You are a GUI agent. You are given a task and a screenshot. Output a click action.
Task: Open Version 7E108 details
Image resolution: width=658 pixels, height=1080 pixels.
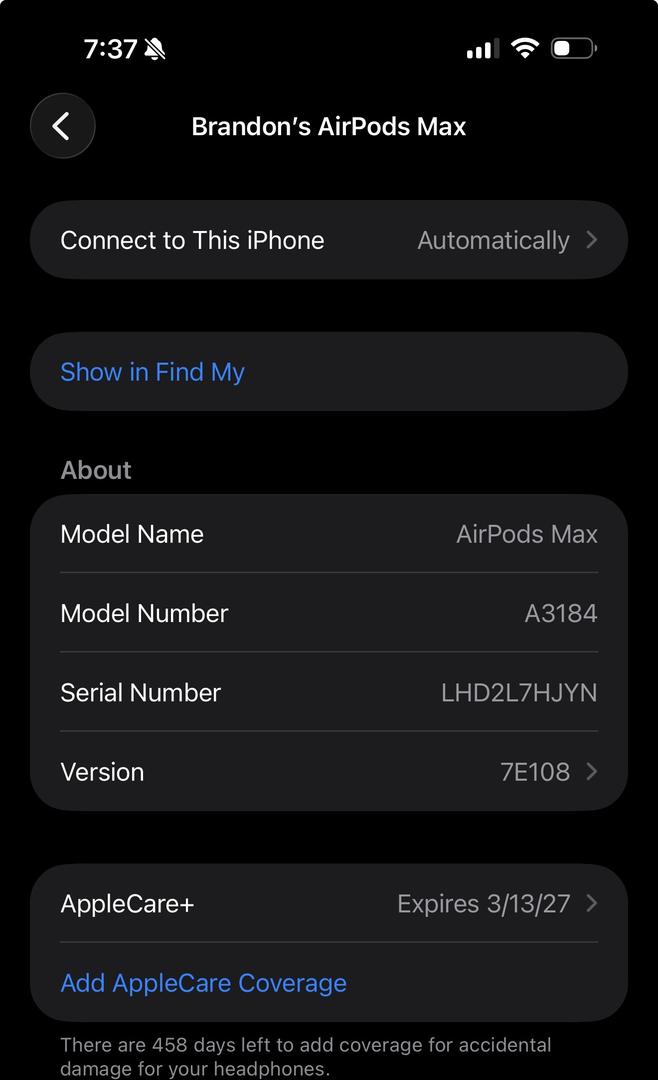[328, 772]
